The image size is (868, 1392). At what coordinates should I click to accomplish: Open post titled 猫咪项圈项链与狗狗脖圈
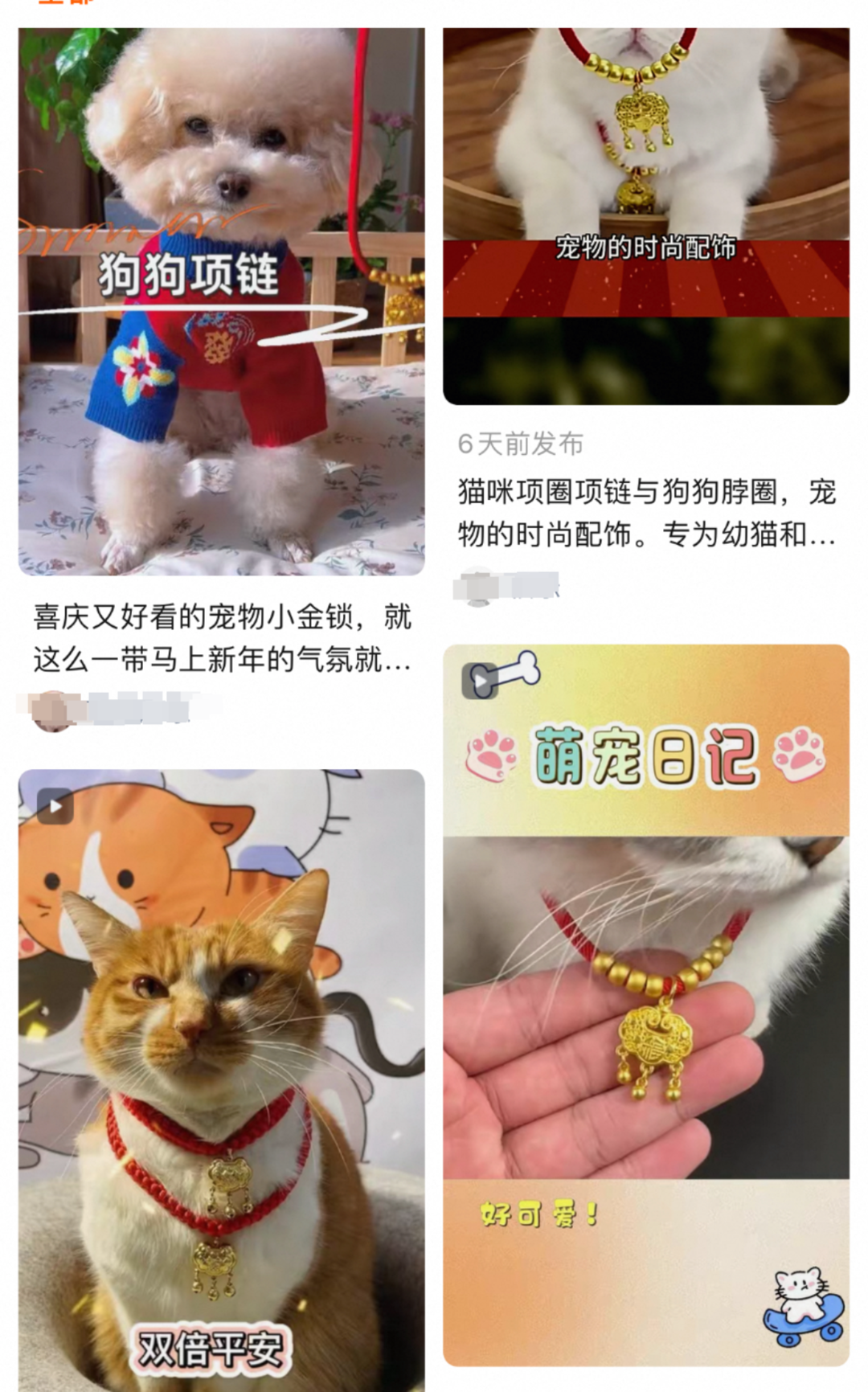click(x=646, y=512)
